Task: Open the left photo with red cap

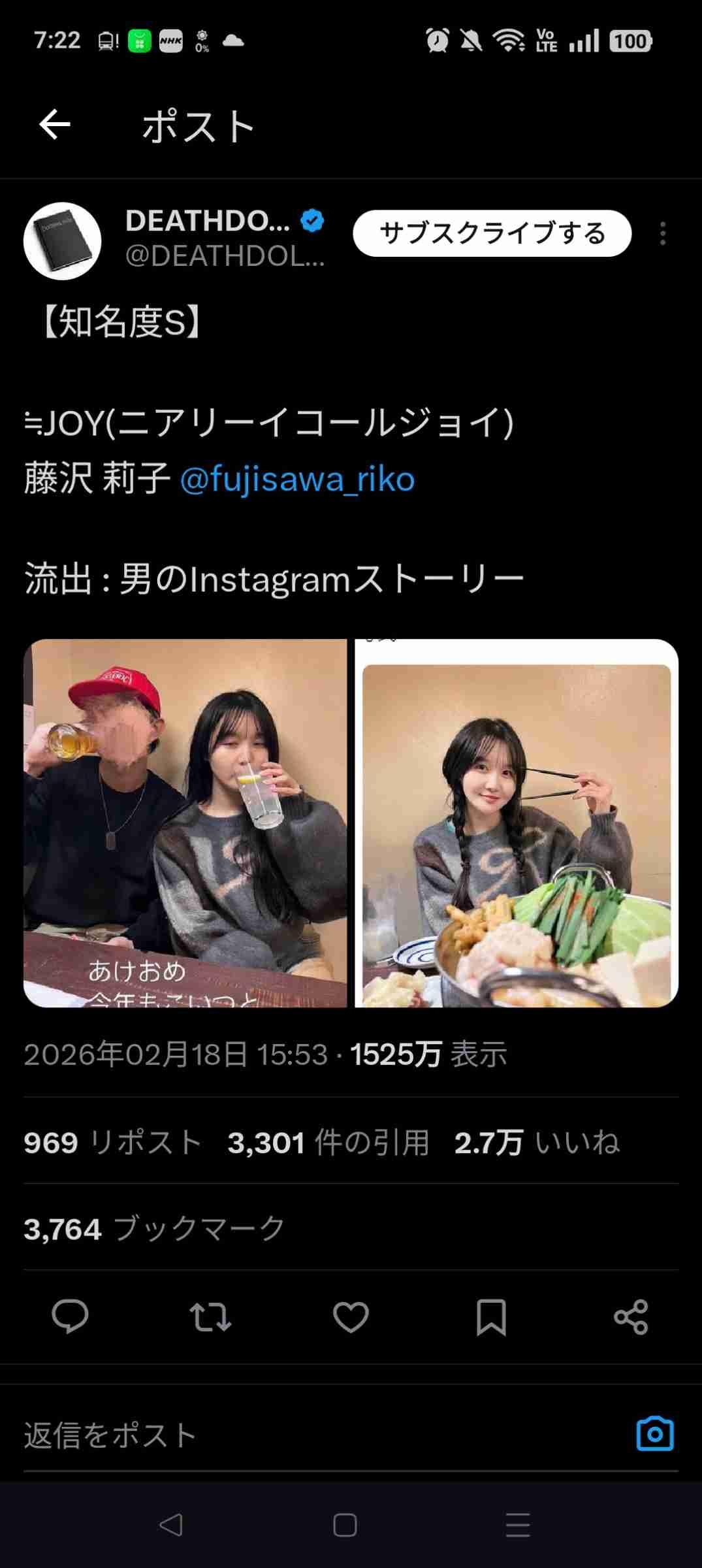Action: click(x=185, y=823)
